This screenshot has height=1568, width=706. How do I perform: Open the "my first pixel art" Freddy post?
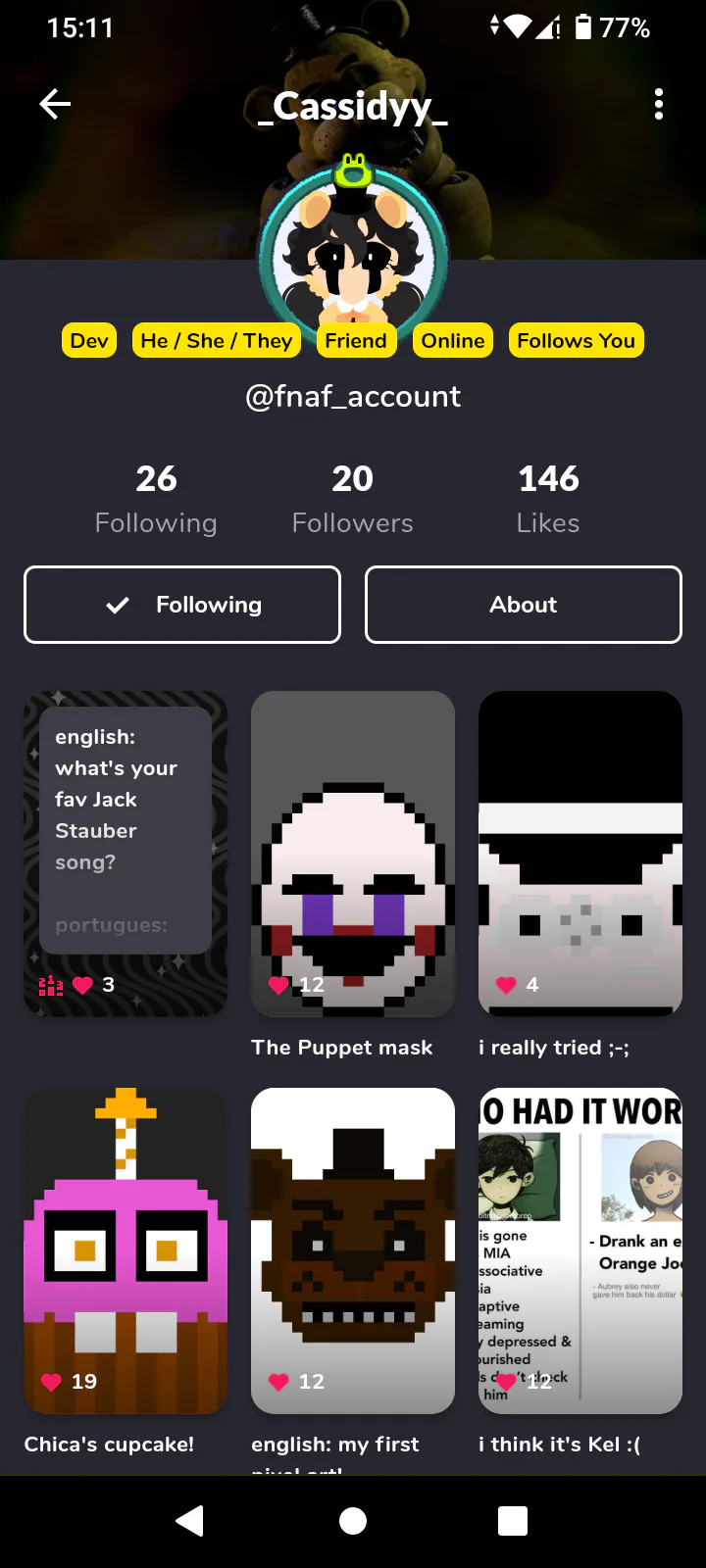353,1249
